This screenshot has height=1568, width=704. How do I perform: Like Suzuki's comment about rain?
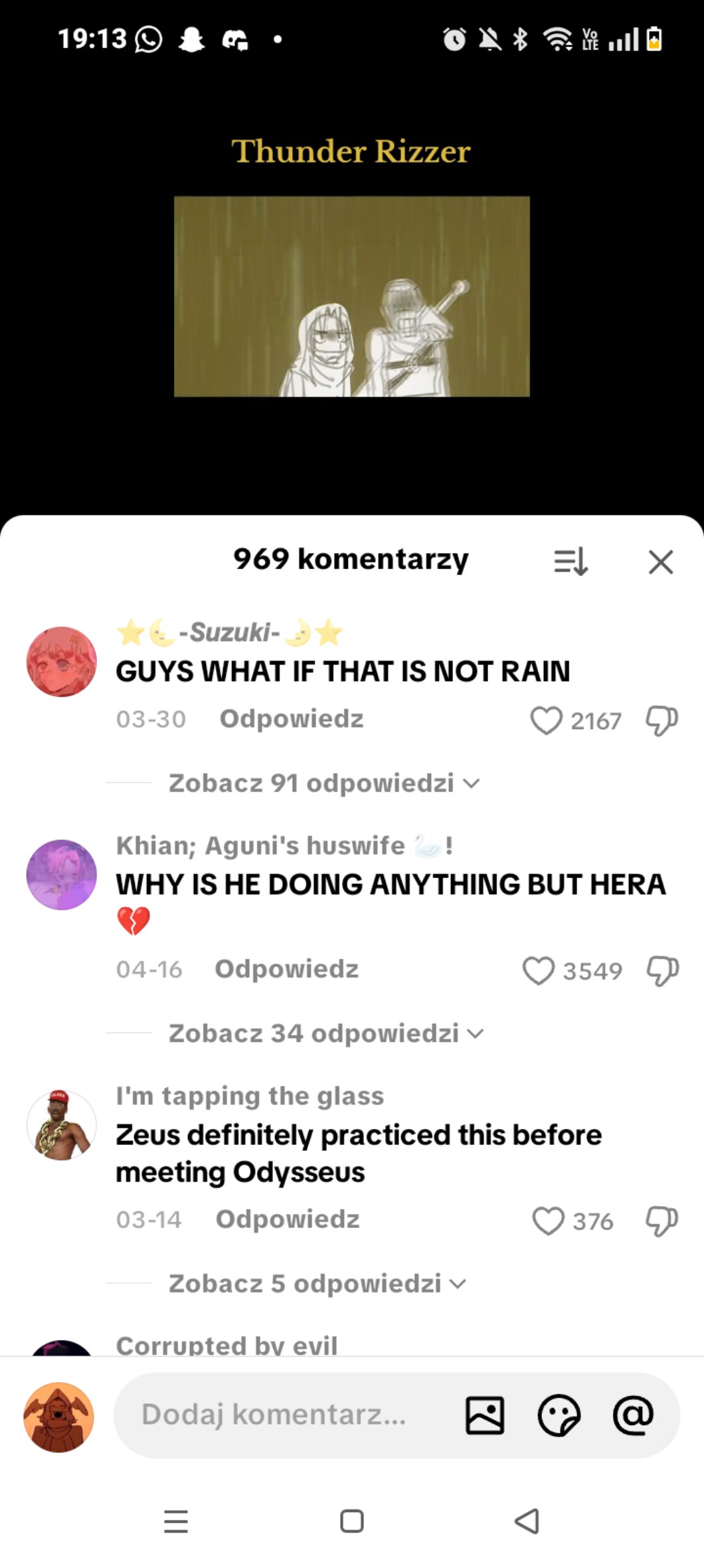coord(547,721)
